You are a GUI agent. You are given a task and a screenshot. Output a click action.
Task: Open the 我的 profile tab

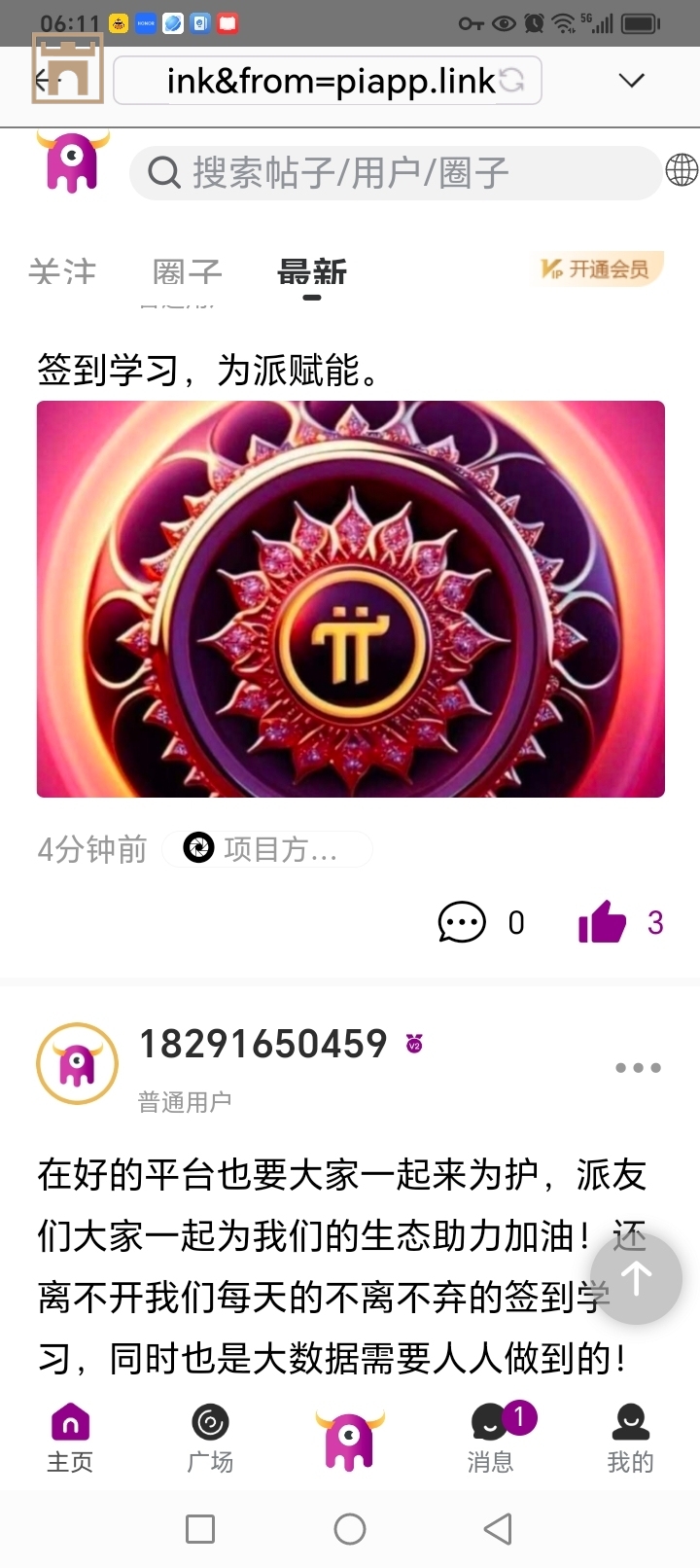630,1438
